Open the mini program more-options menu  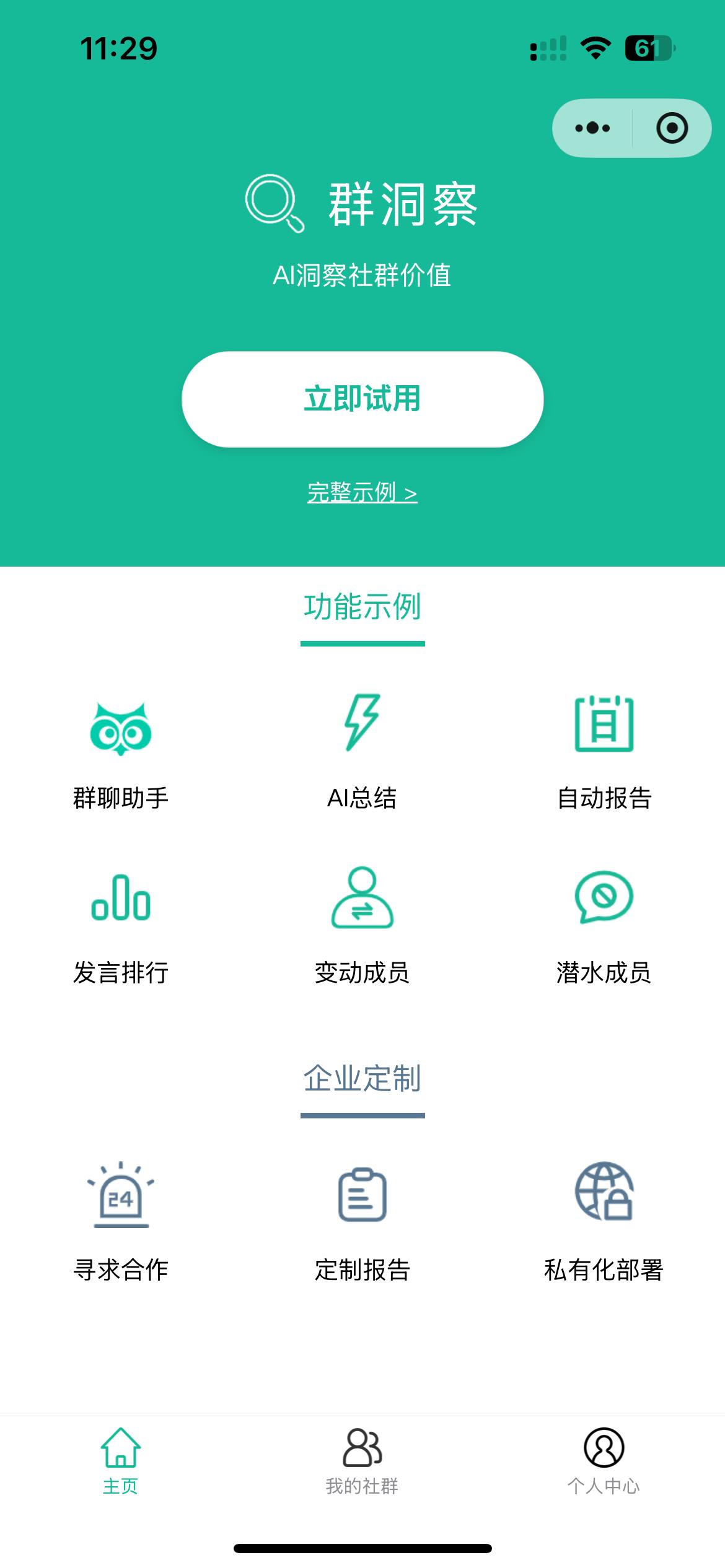(592, 128)
